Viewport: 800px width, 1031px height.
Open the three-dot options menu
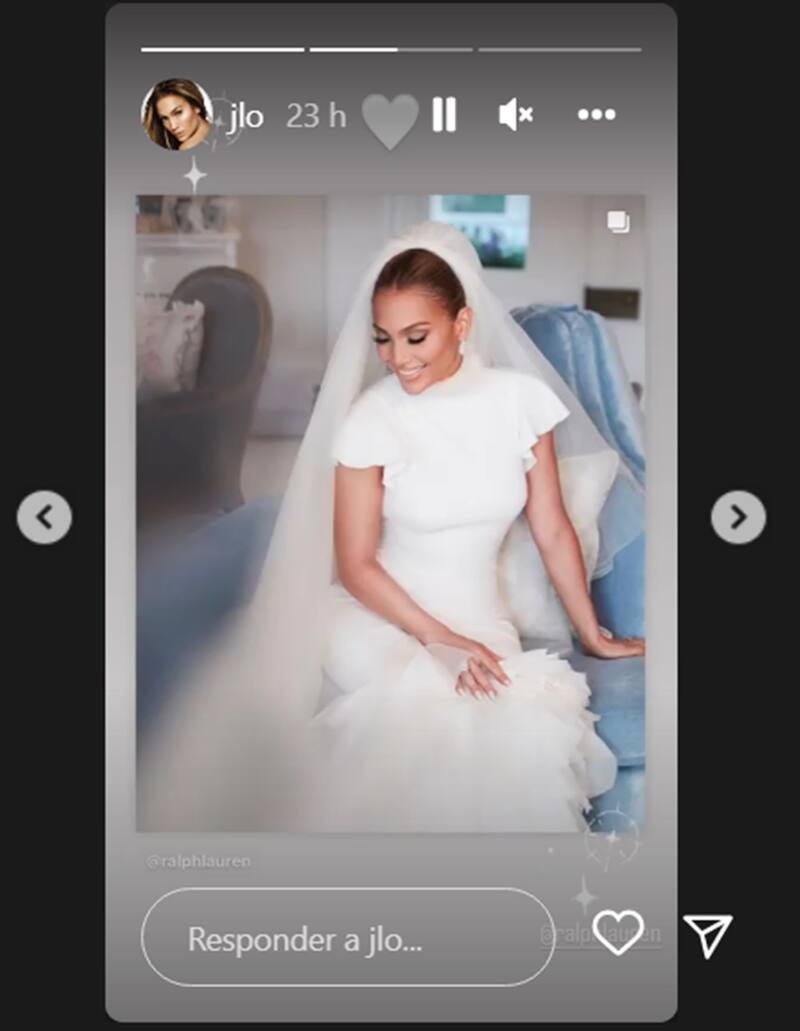pyautogui.click(x=596, y=115)
